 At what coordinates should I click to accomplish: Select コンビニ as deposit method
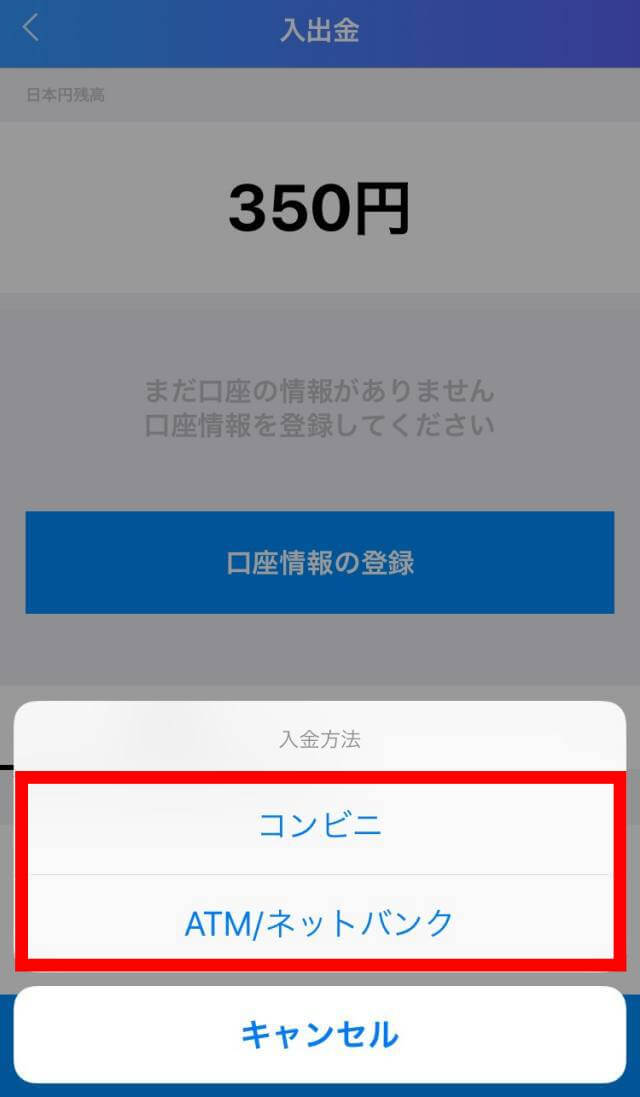(320, 826)
